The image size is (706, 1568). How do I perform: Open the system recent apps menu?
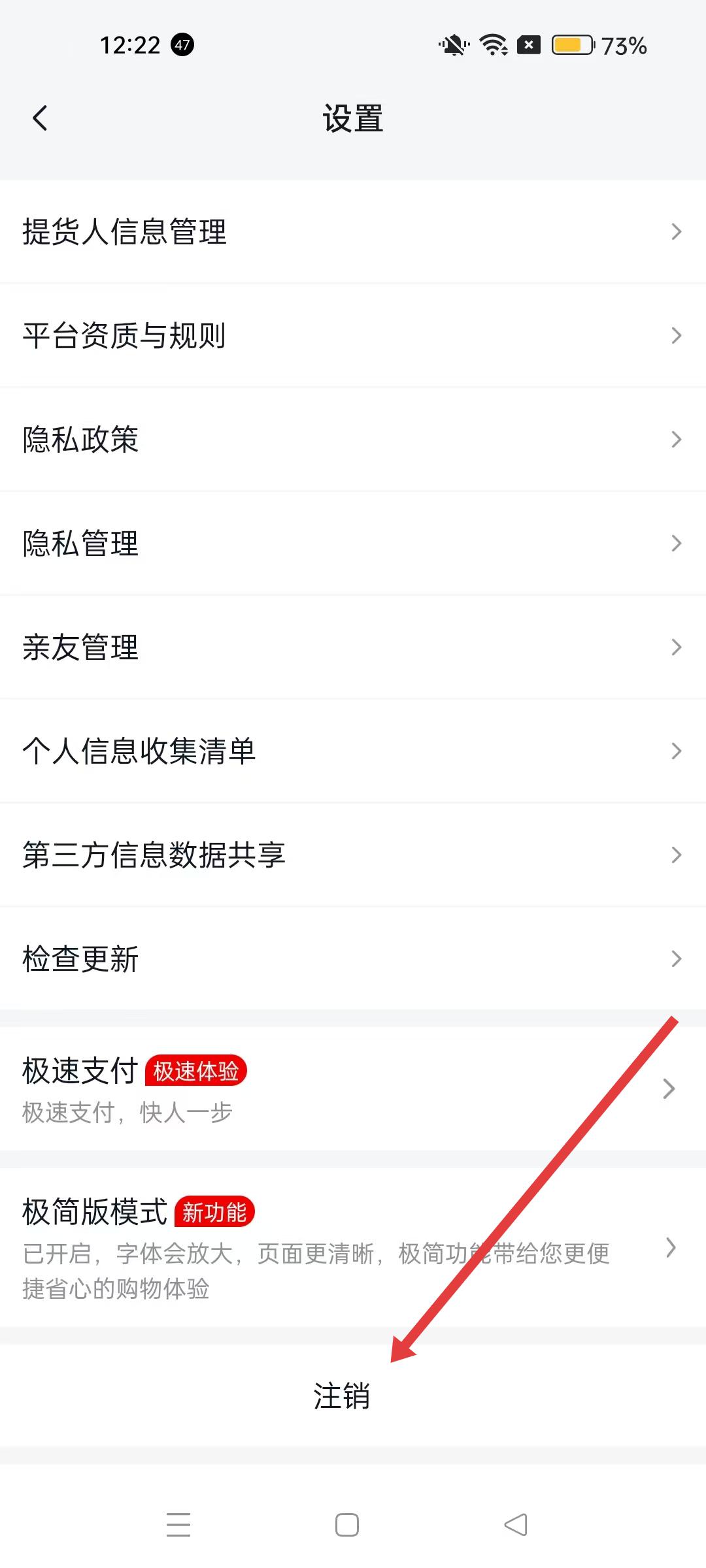pos(178,1525)
